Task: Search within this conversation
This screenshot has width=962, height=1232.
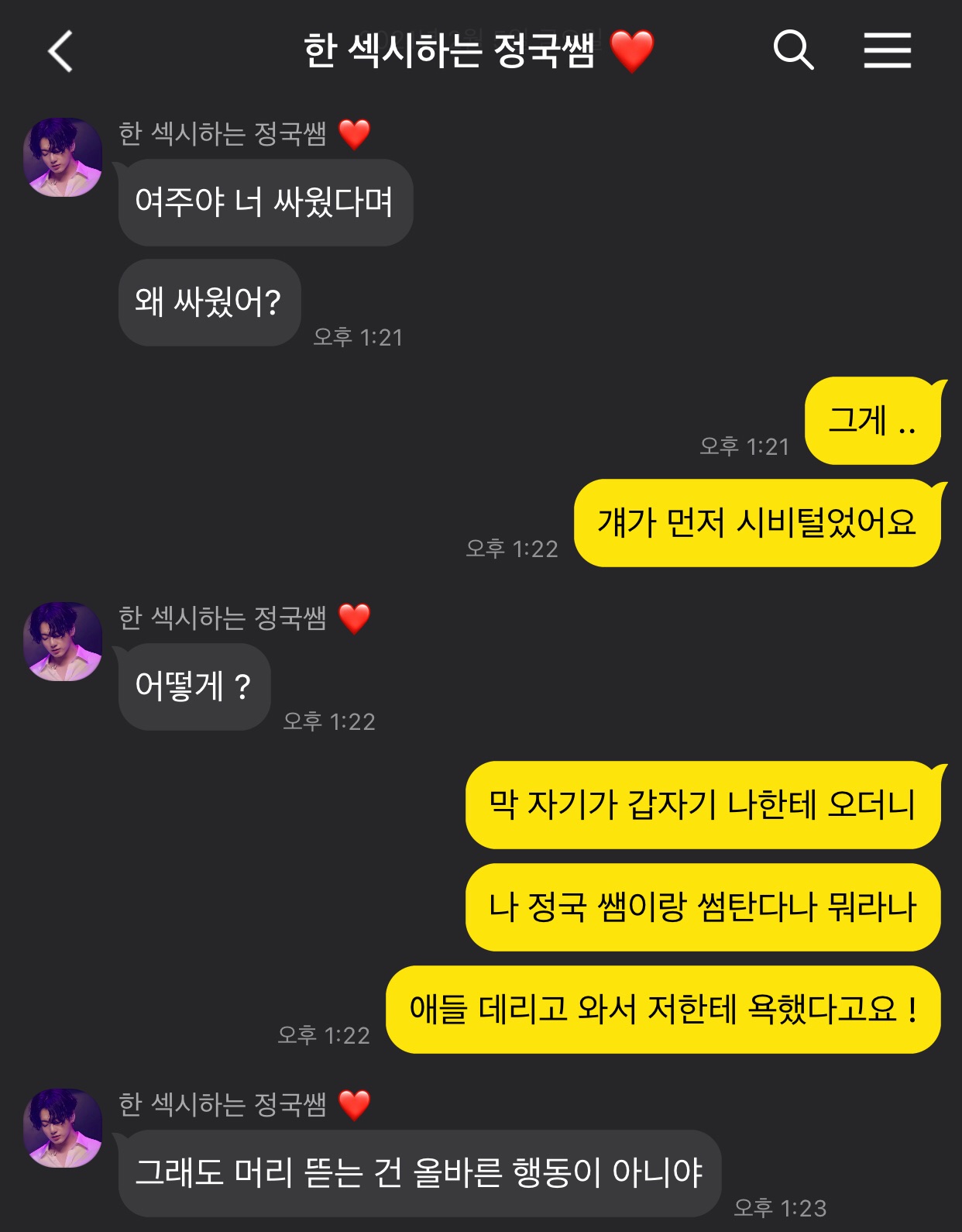Action: click(793, 51)
